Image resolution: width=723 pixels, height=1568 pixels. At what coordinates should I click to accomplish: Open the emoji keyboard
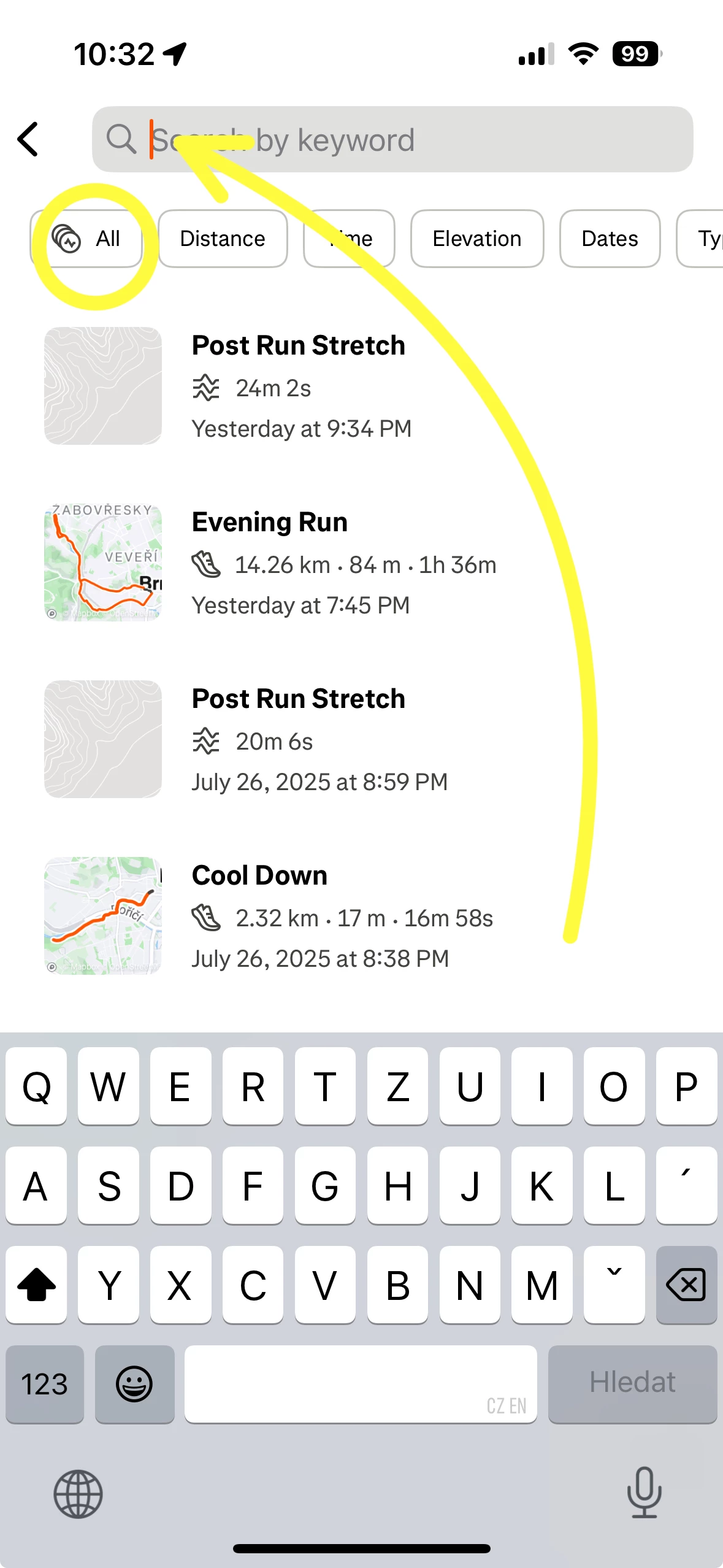[x=134, y=1383]
